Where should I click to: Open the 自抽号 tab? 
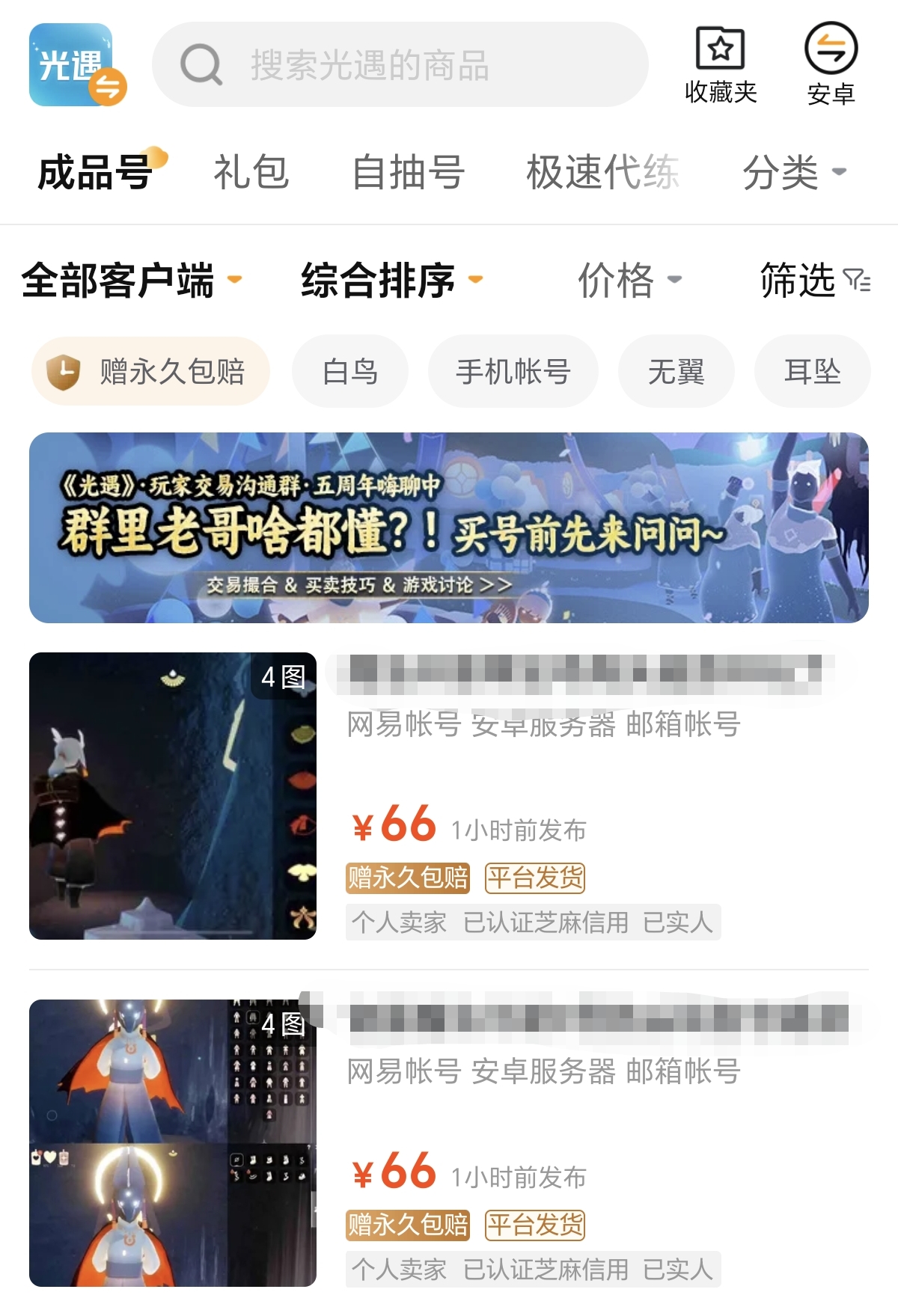[408, 173]
